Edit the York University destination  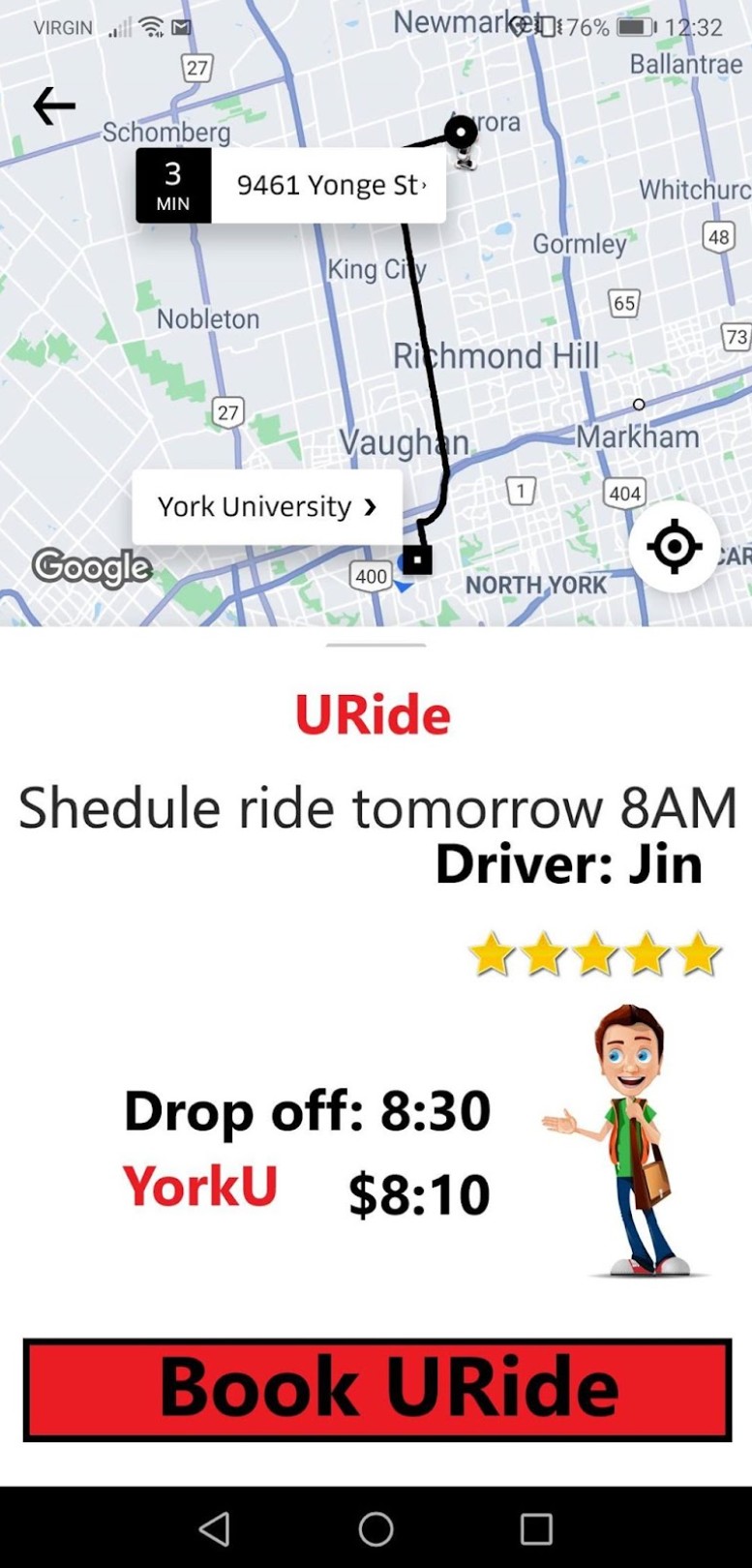[267, 507]
